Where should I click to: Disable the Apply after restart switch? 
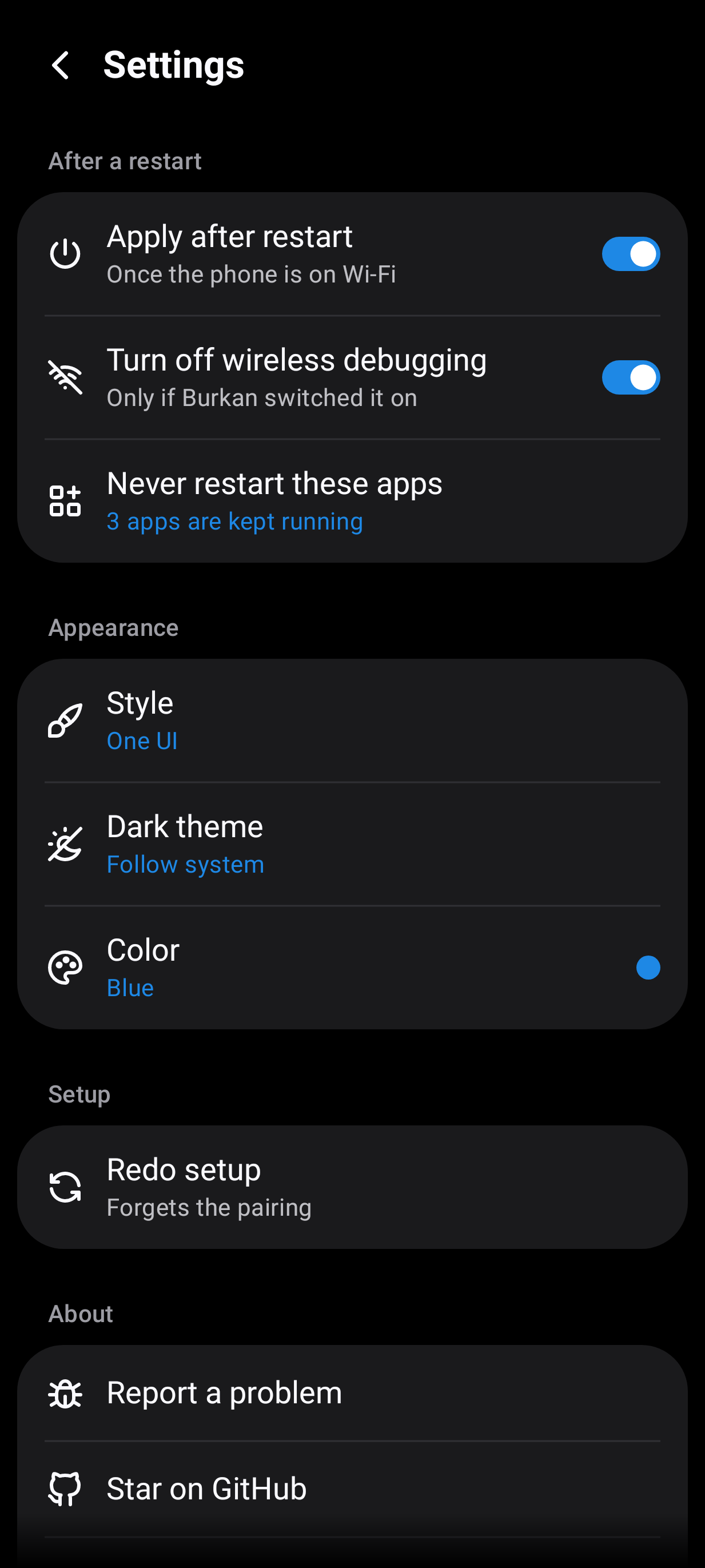[631, 254]
